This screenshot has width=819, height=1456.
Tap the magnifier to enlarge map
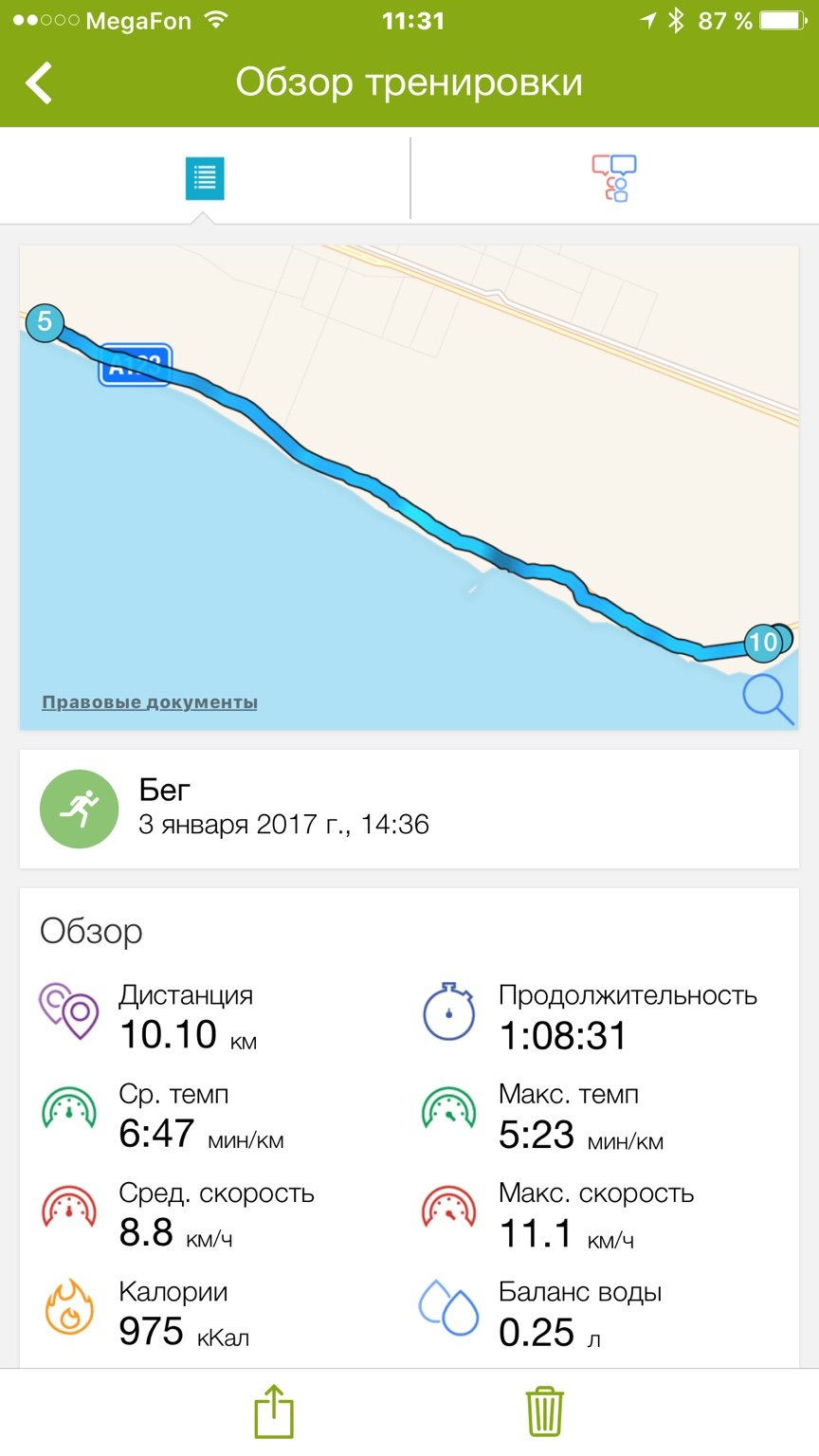[767, 700]
